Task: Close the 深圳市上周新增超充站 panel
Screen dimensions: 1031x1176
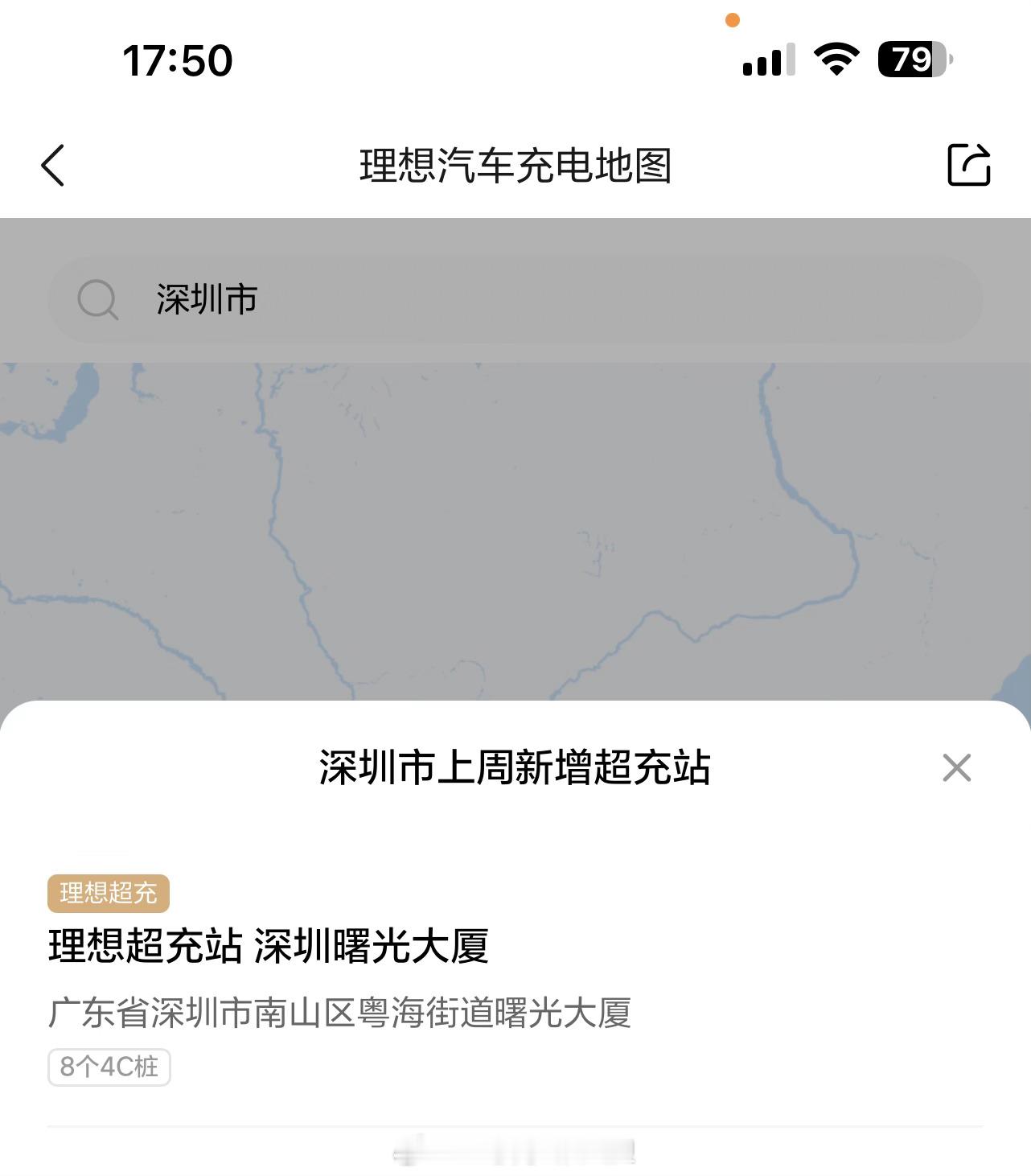Action: [956, 768]
